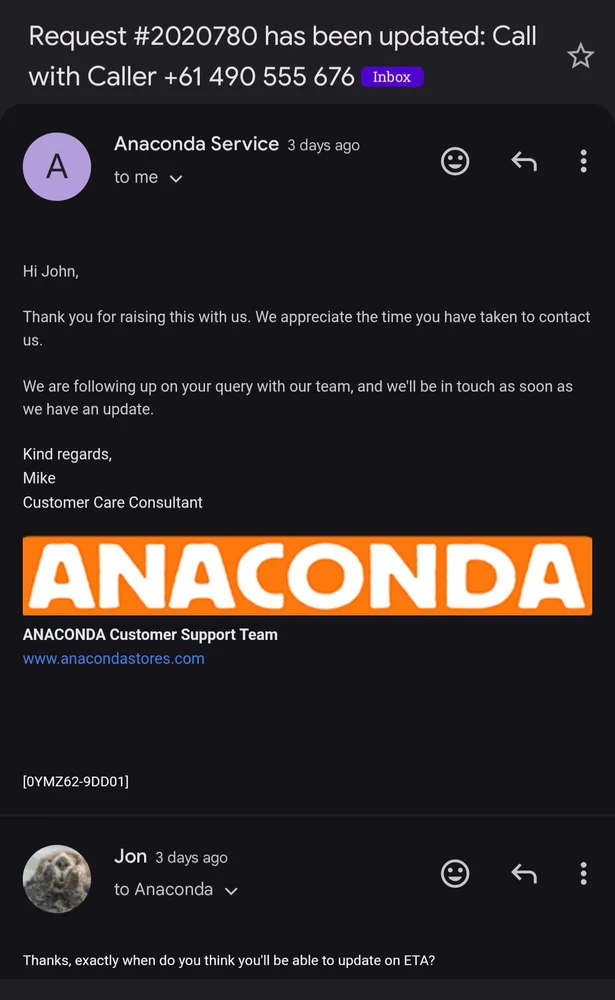The image size is (615, 1000).
Task: Star this email thread
Action: [x=580, y=57]
